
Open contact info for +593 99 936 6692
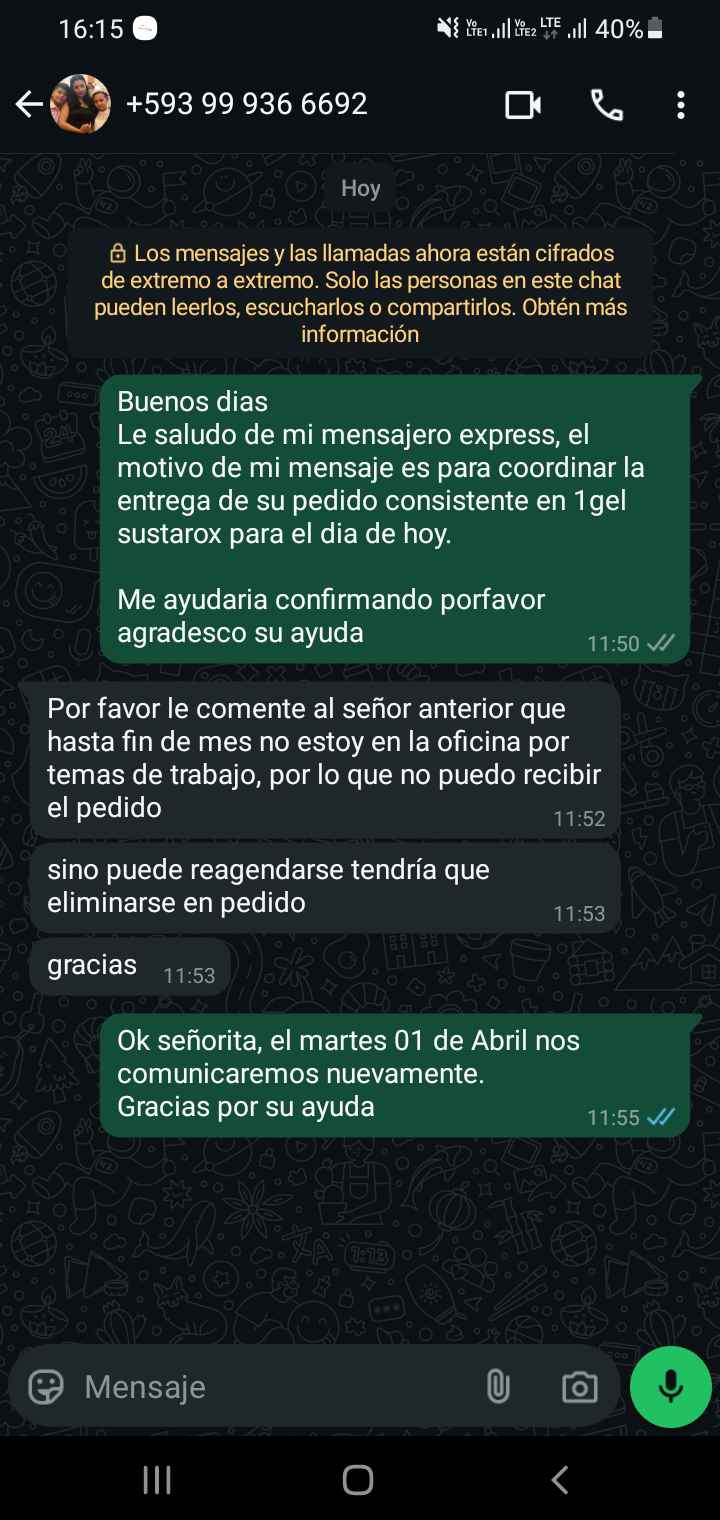[x=246, y=104]
